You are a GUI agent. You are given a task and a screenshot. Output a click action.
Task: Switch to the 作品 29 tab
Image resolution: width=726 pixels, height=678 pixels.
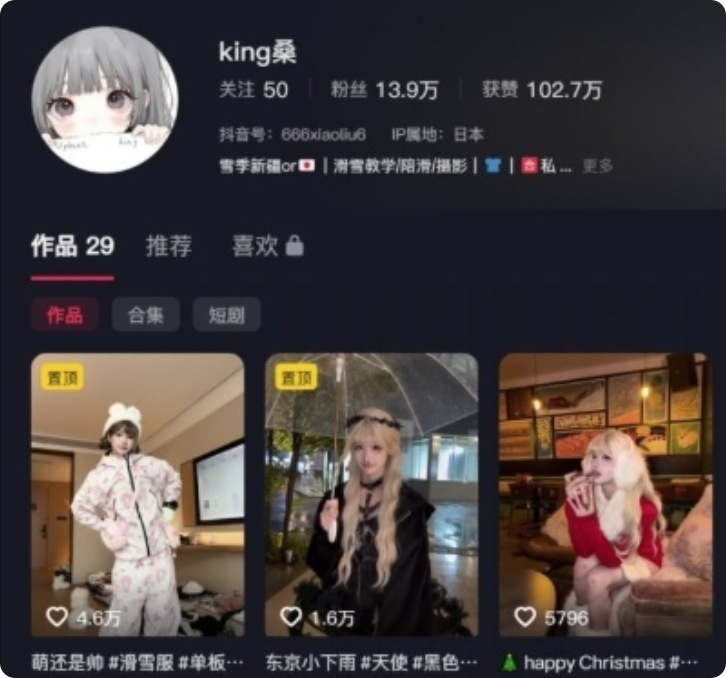tap(72, 246)
